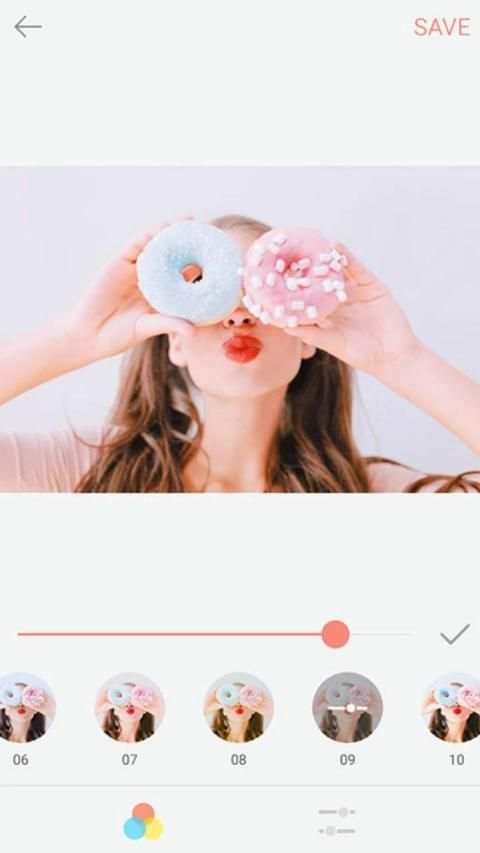Tap the selected filter 09 thumbnail

pos(347,707)
